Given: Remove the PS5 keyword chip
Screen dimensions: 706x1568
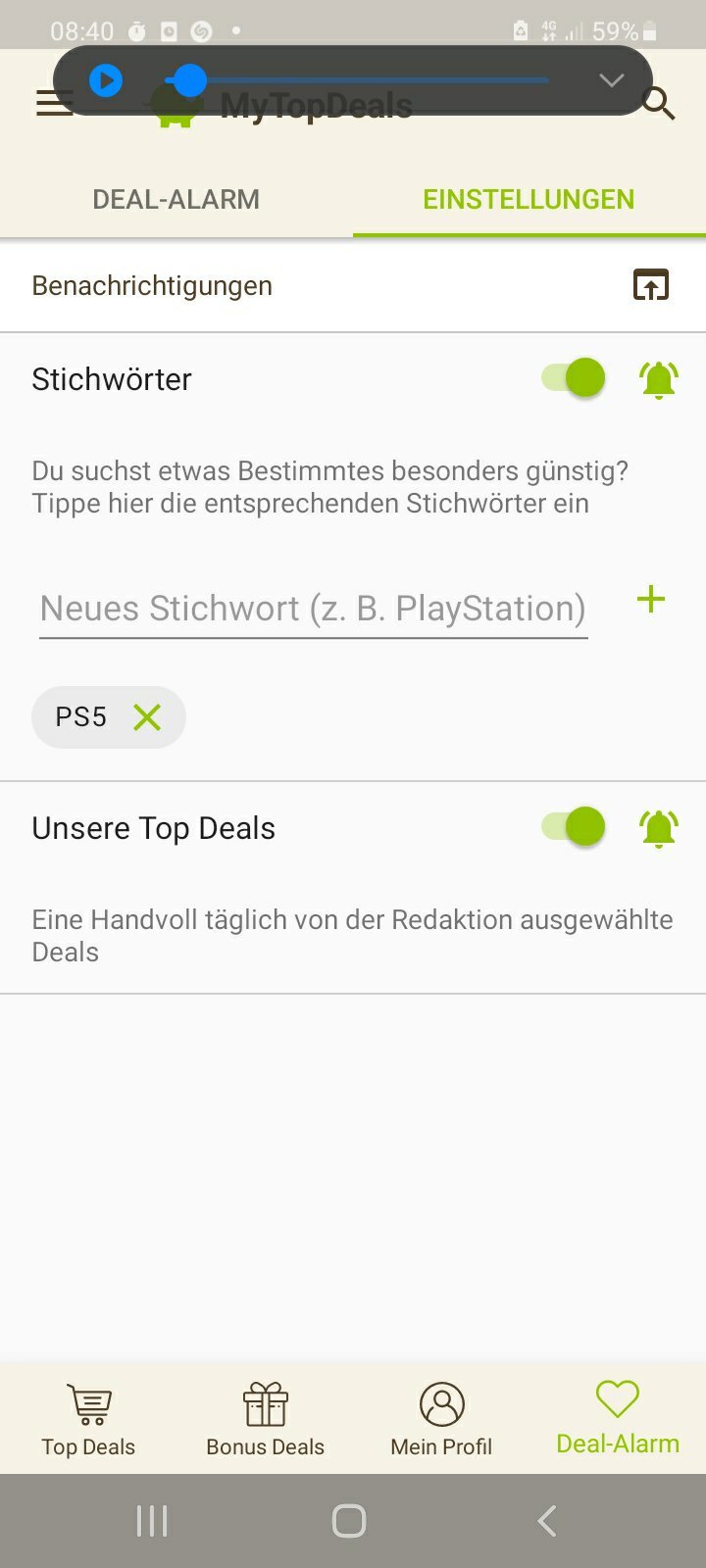Looking at the screenshot, I should click(x=147, y=718).
